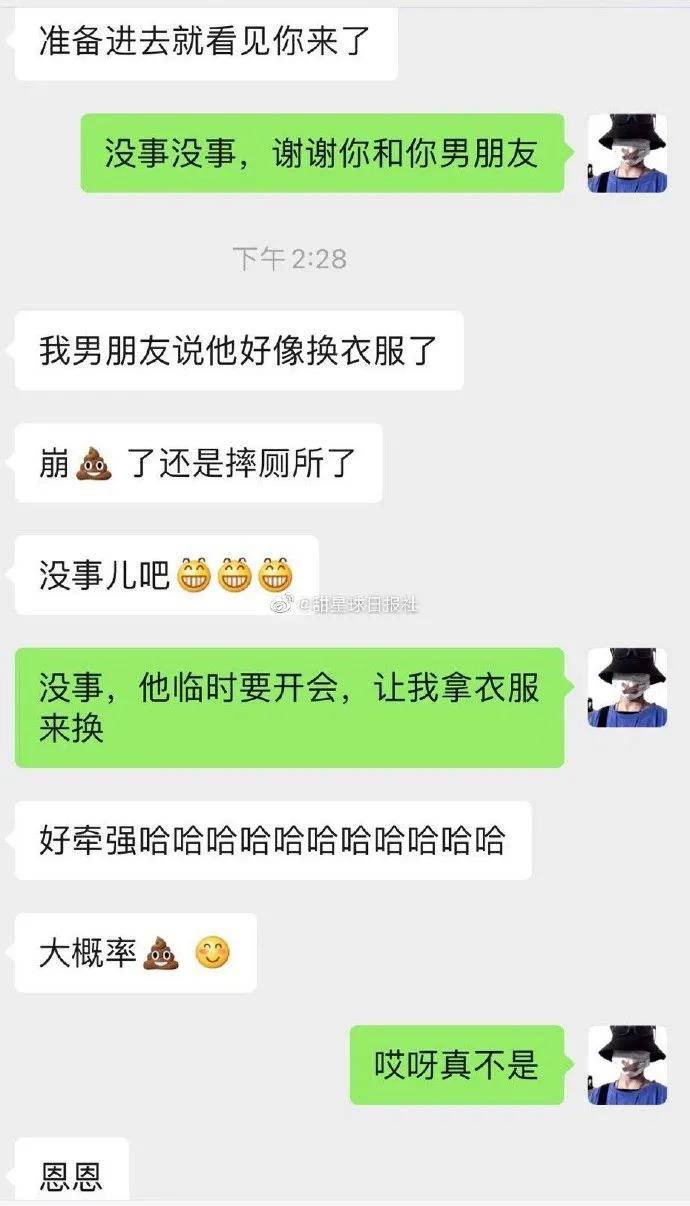Tap the avatar next to 没事，他临时要开会 message

627,687
